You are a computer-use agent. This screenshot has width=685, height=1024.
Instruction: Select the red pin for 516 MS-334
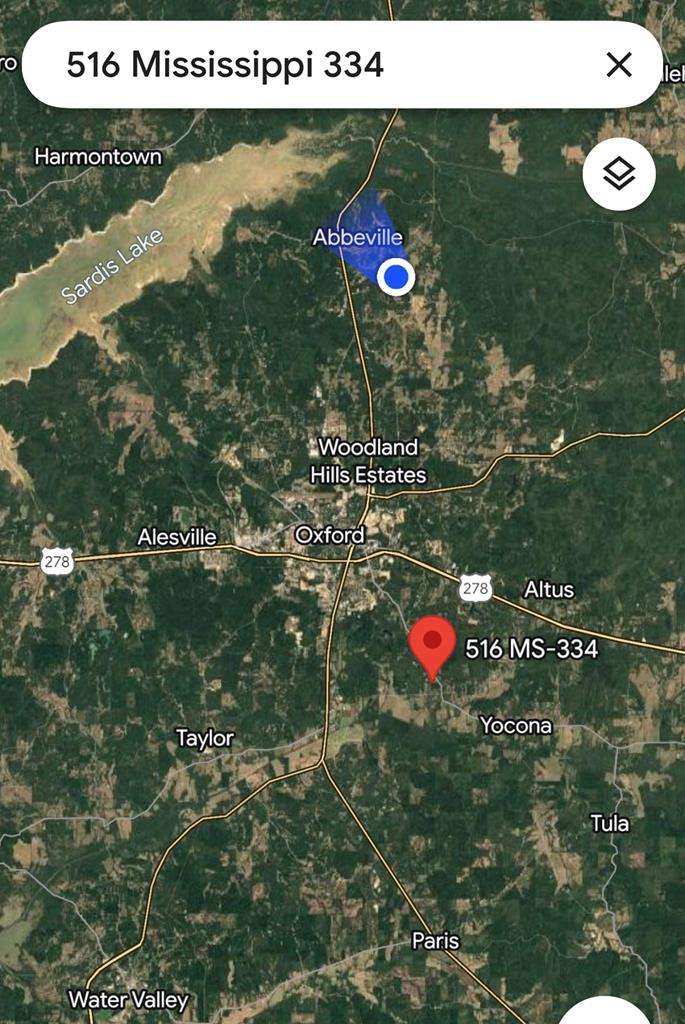coord(432,644)
